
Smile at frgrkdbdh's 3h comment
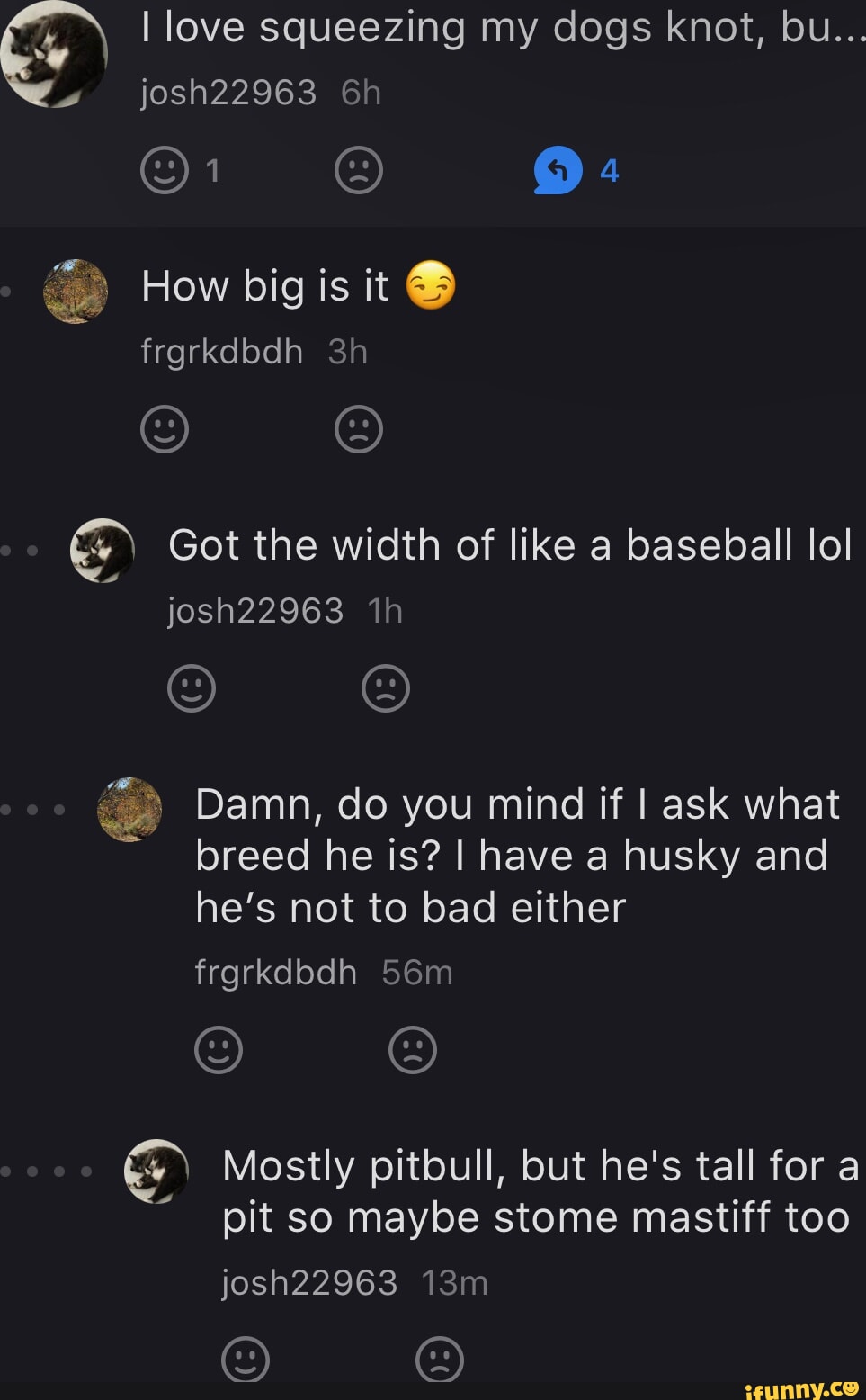click(x=165, y=429)
